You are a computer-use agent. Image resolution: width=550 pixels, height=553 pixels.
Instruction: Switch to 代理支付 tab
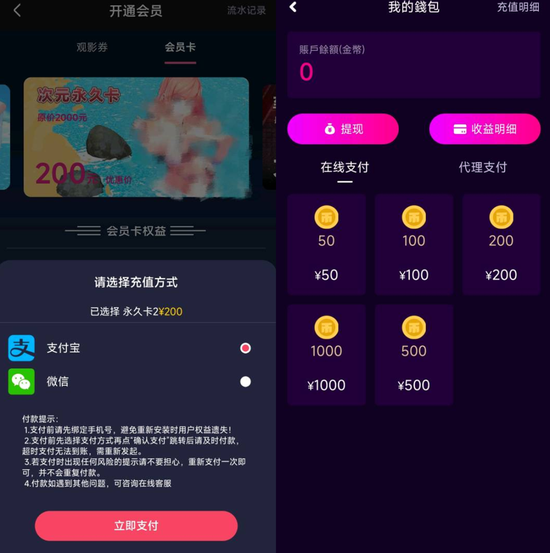[483, 168]
